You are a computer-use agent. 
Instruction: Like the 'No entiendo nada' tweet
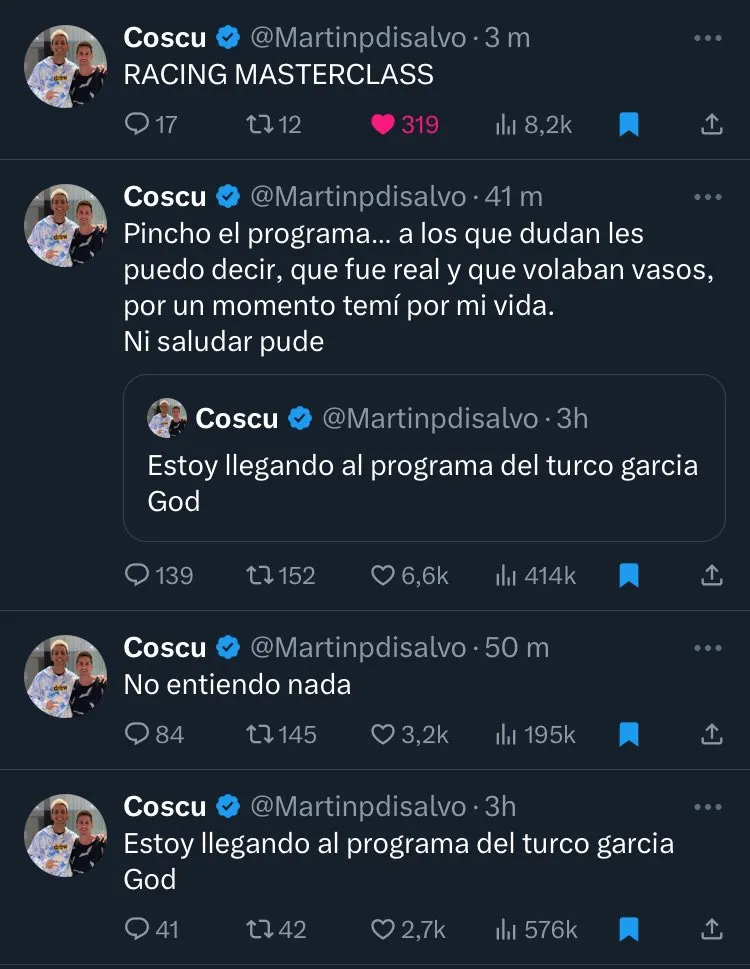(381, 734)
